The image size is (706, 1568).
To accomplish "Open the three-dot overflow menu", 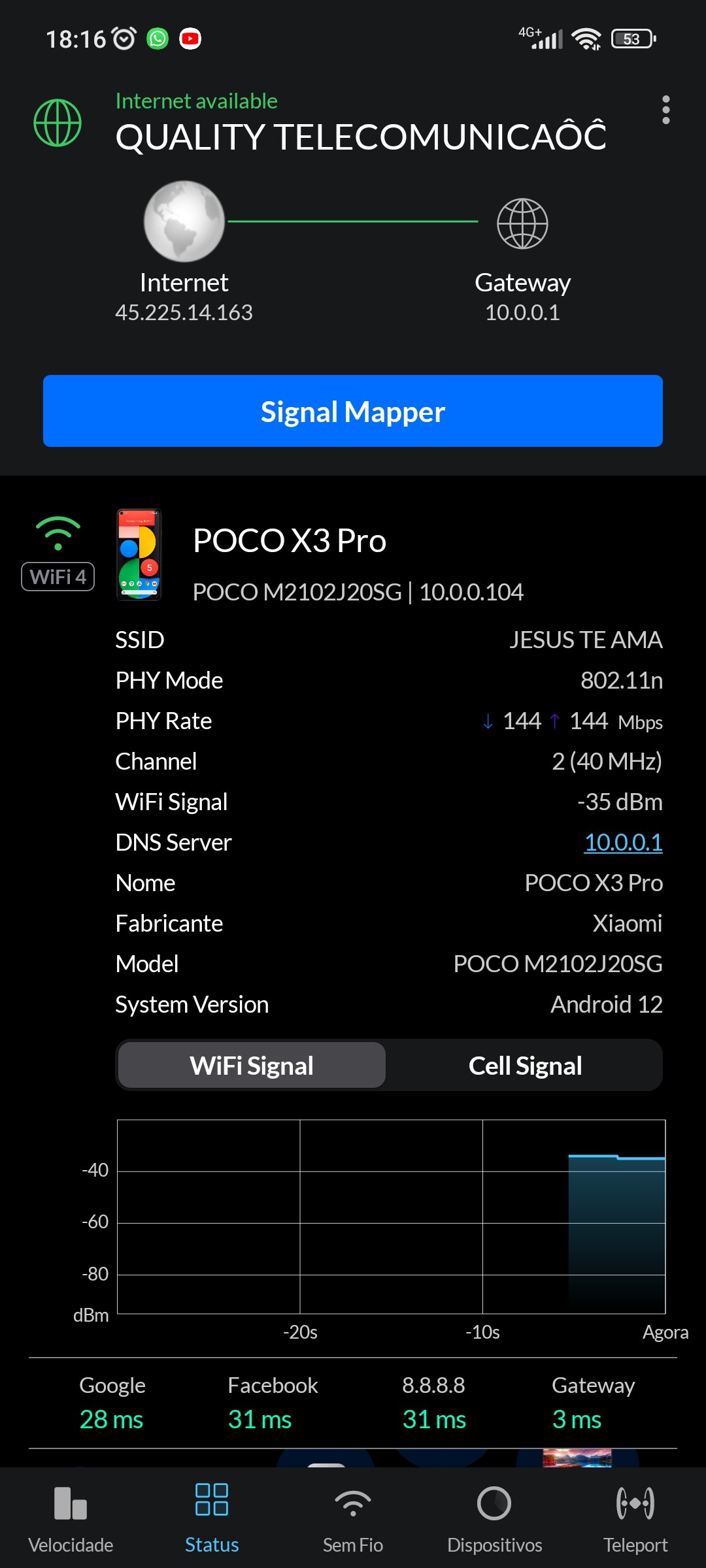I will click(x=665, y=110).
